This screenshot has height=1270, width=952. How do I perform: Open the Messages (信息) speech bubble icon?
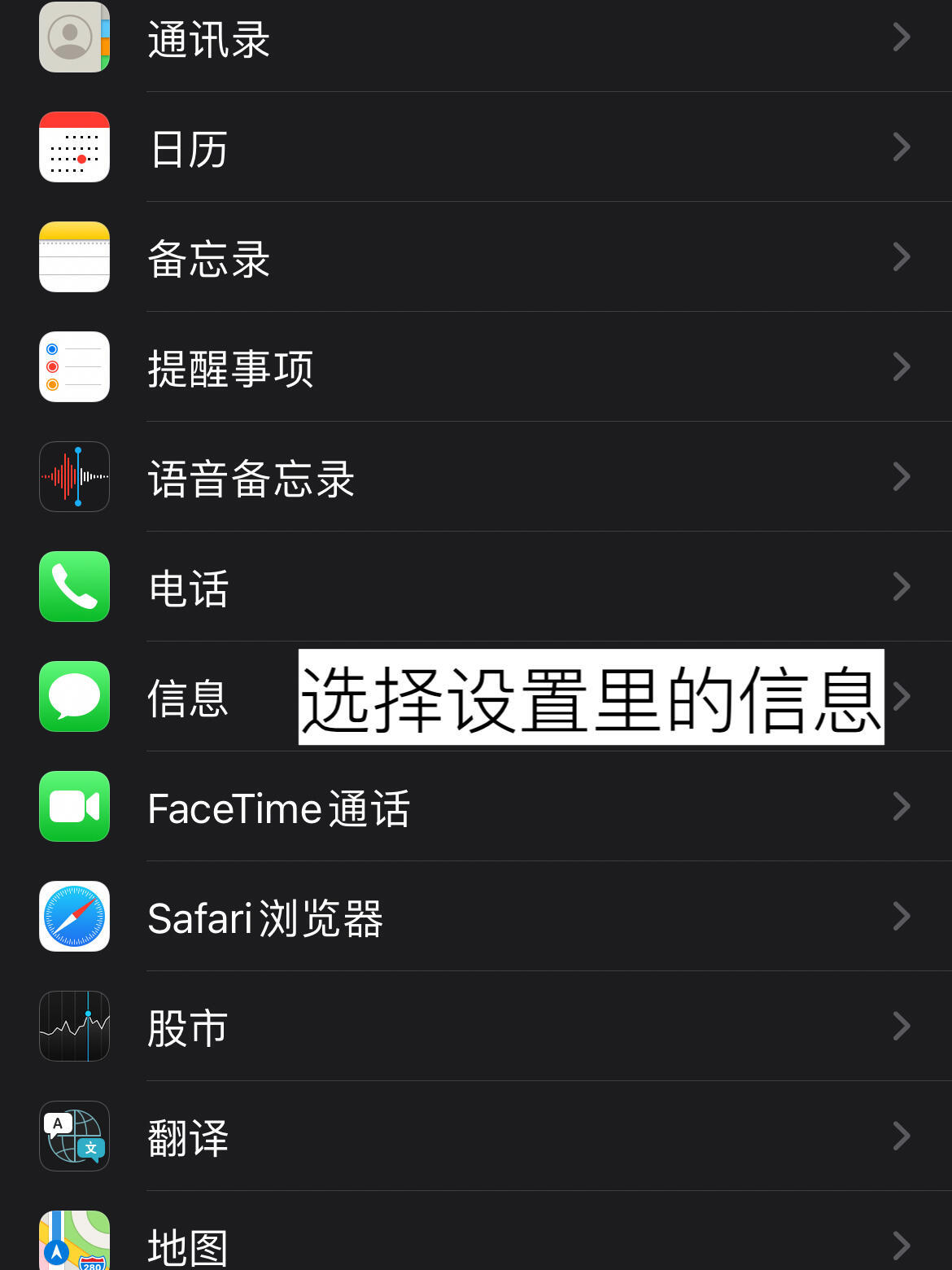(74, 697)
